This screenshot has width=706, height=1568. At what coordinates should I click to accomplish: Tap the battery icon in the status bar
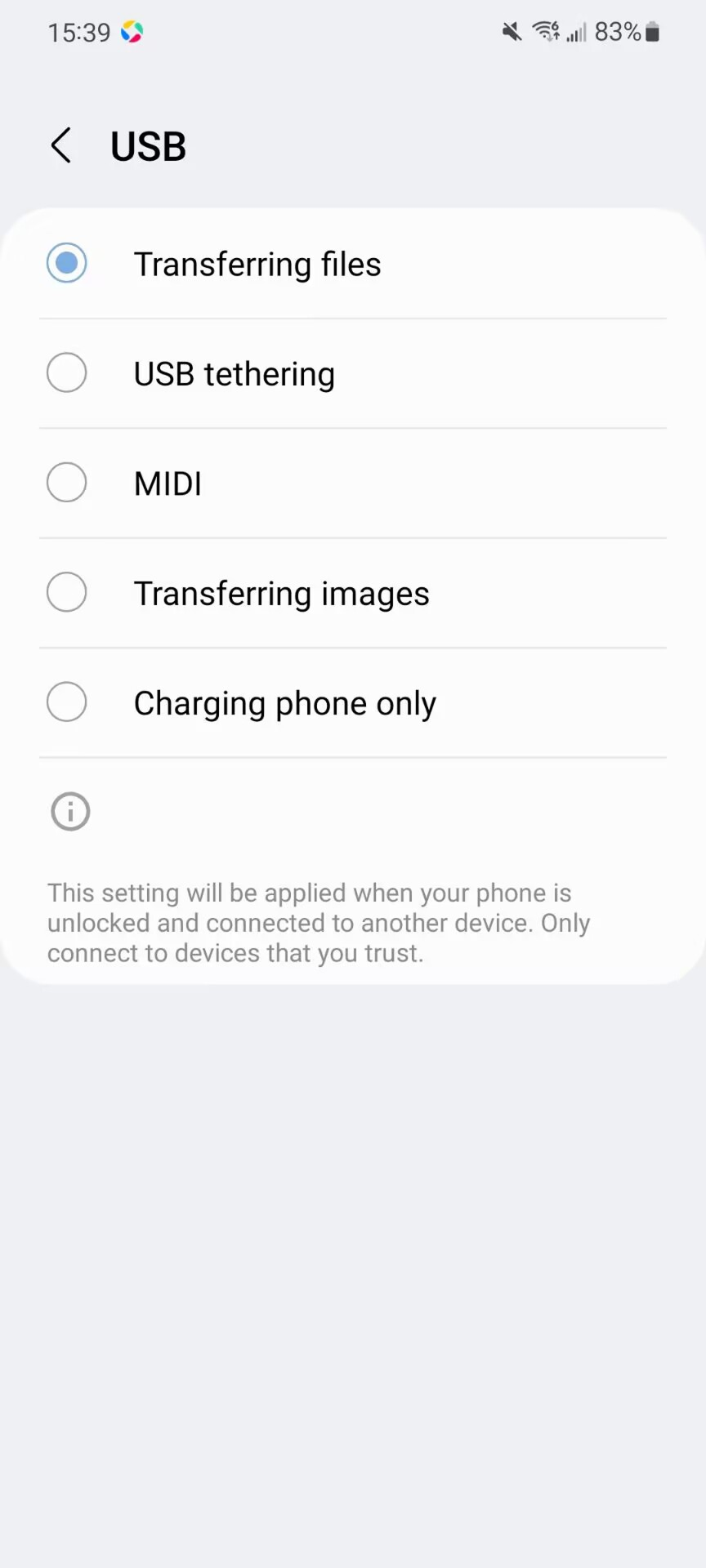650,31
